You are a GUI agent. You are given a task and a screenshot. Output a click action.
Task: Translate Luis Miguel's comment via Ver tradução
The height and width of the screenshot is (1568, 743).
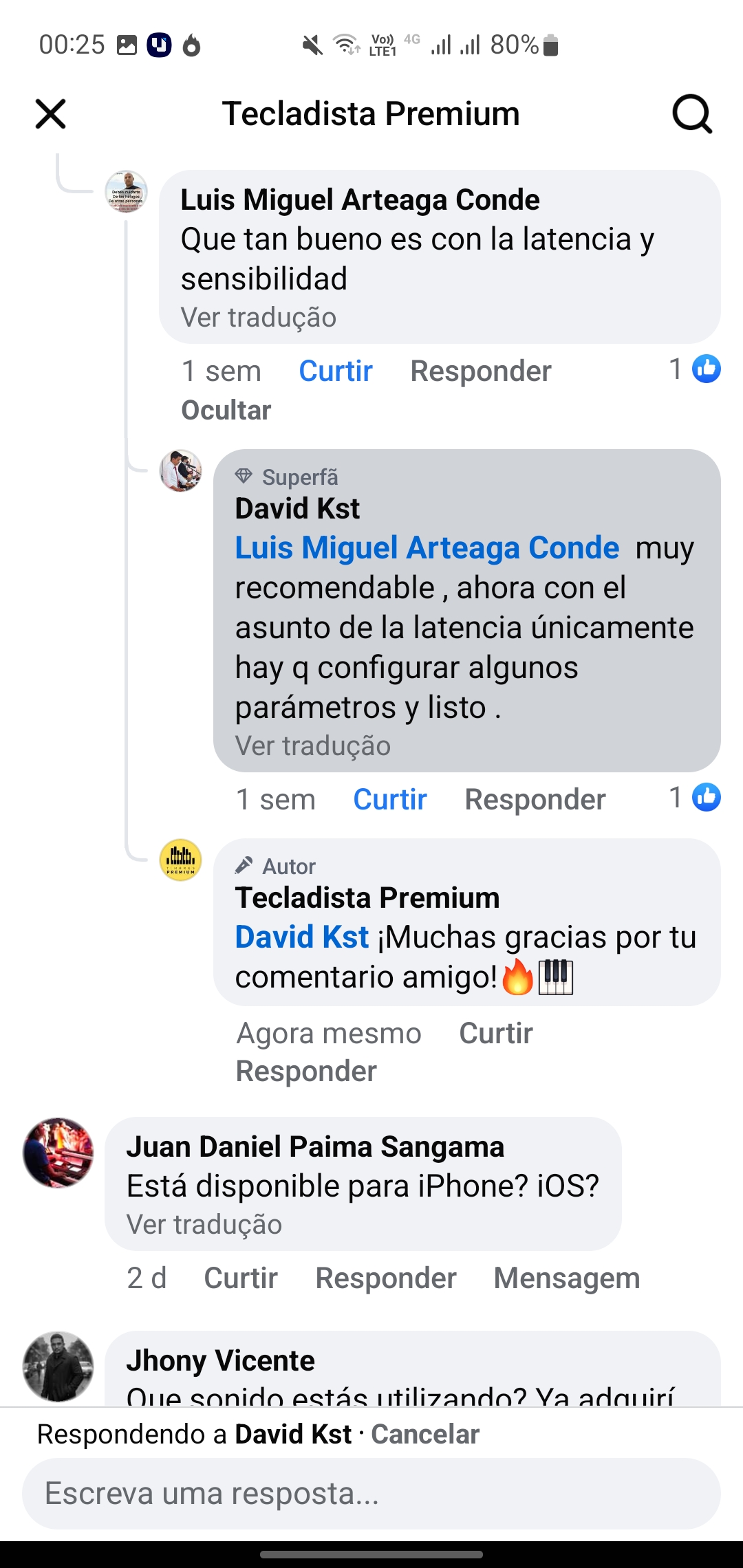point(258,318)
